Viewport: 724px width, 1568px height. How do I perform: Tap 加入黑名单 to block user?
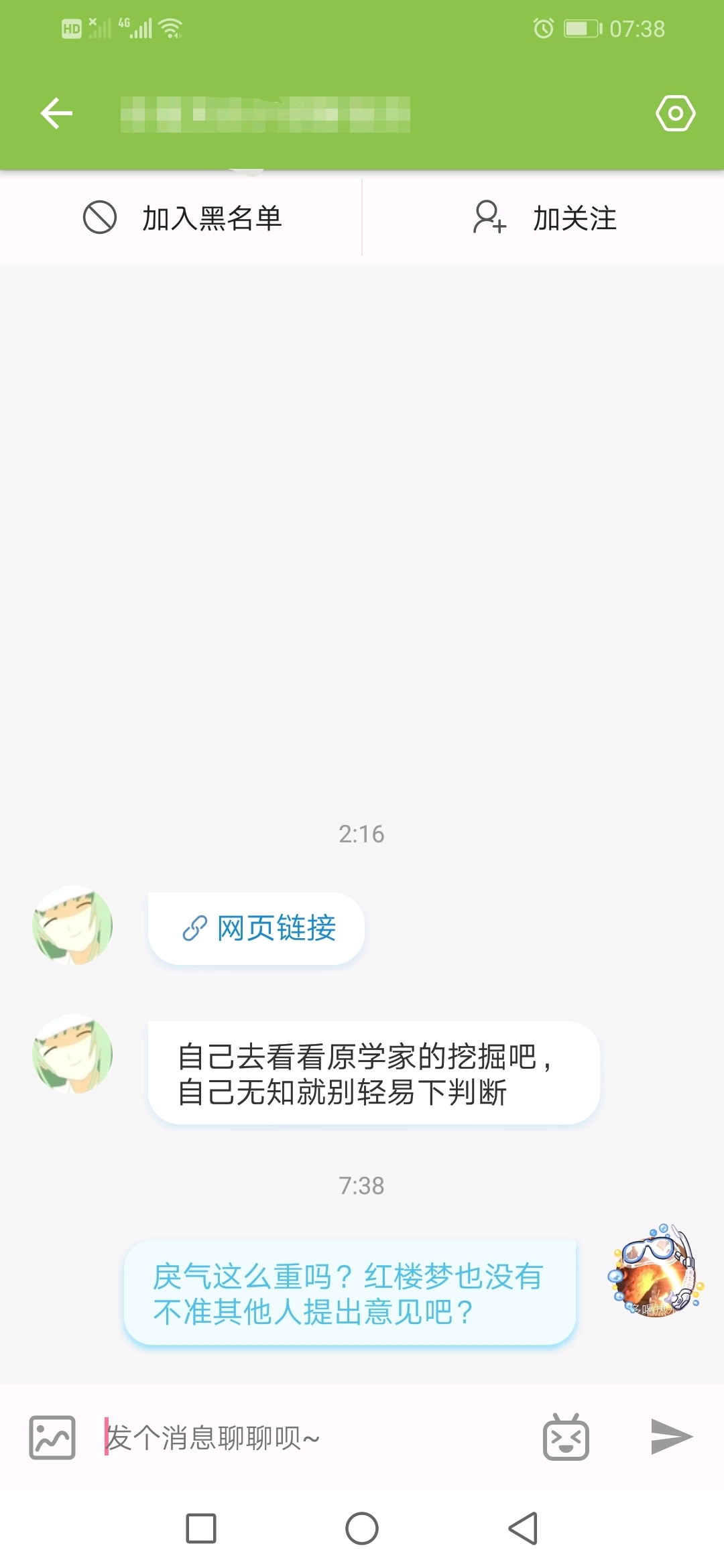pyautogui.click(x=181, y=218)
